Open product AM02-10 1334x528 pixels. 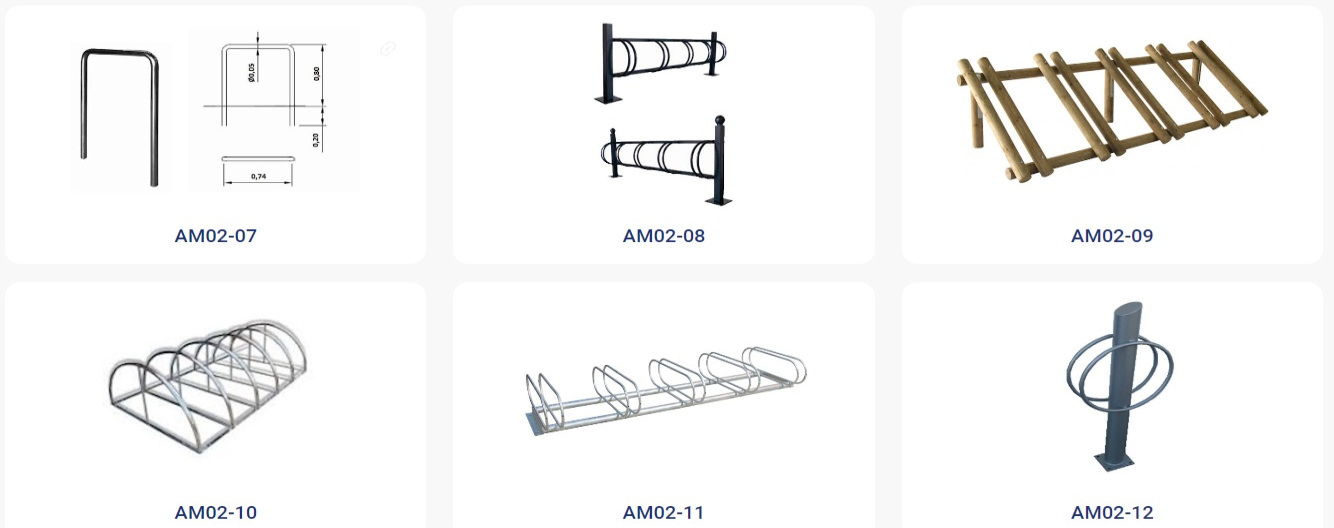tap(215, 512)
